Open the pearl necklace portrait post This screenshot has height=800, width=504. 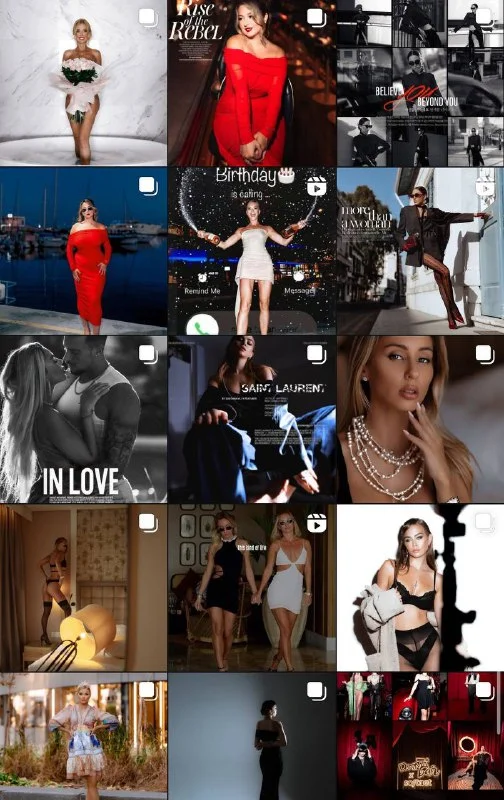(x=420, y=419)
